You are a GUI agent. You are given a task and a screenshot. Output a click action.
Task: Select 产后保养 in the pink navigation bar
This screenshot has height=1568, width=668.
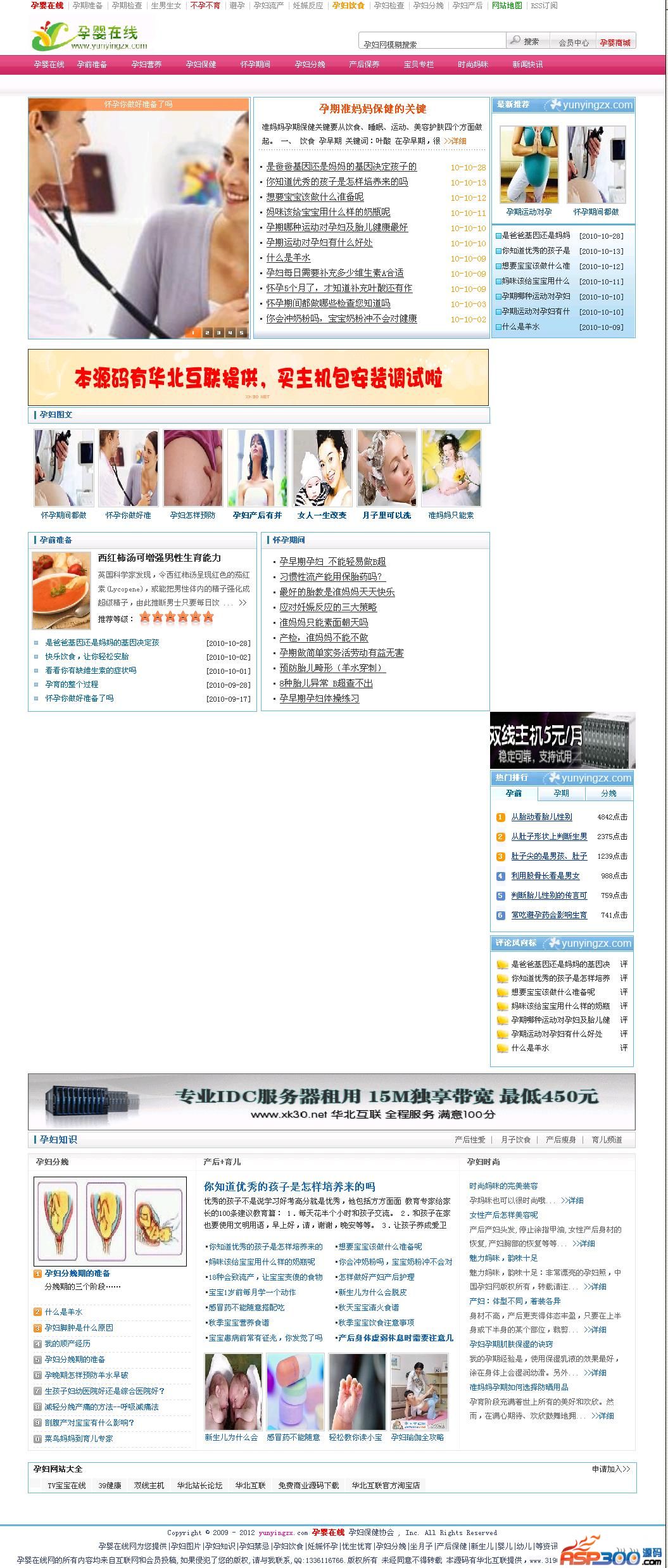point(364,65)
